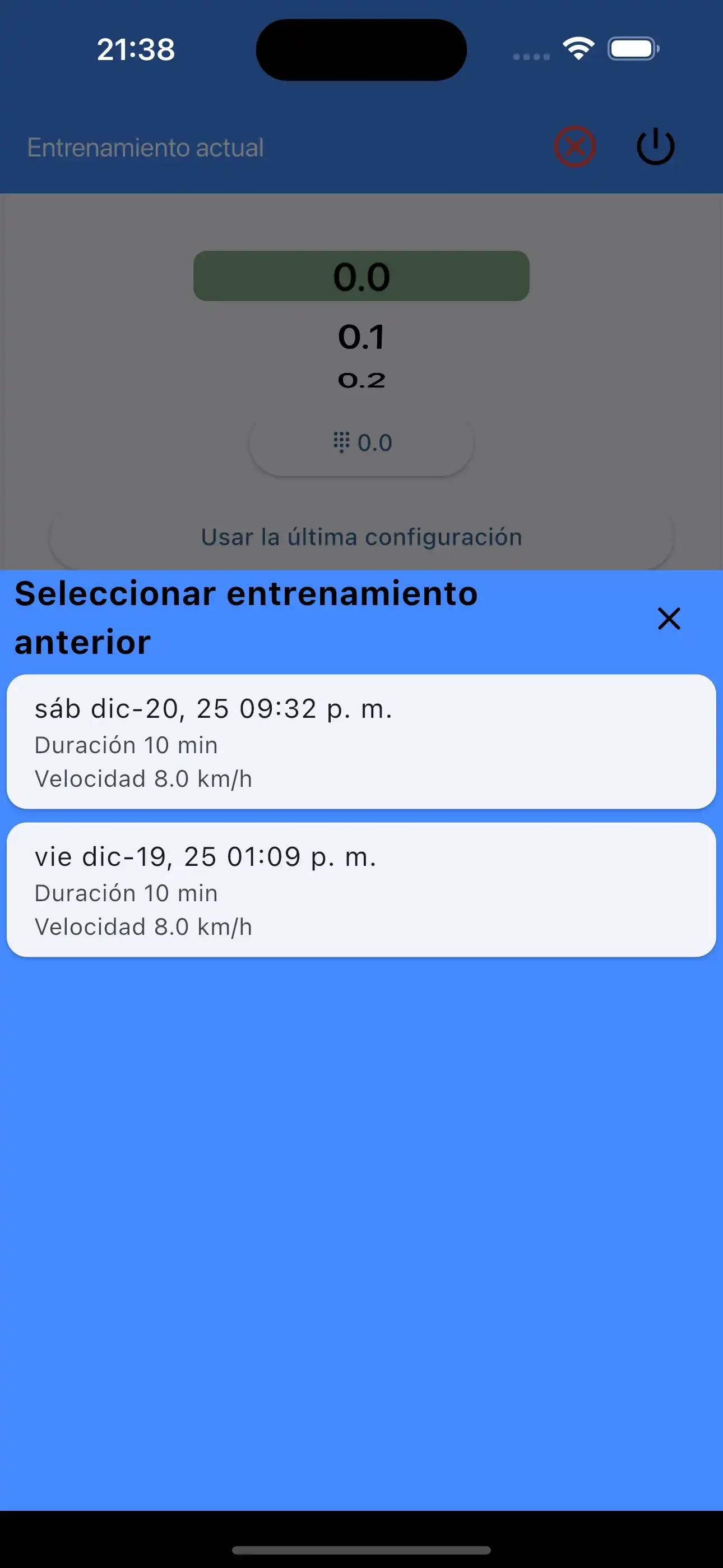Open the Velocidad 8.0 km/h detail of Saturday's workout
The image size is (723, 1568).
point(144,778)
